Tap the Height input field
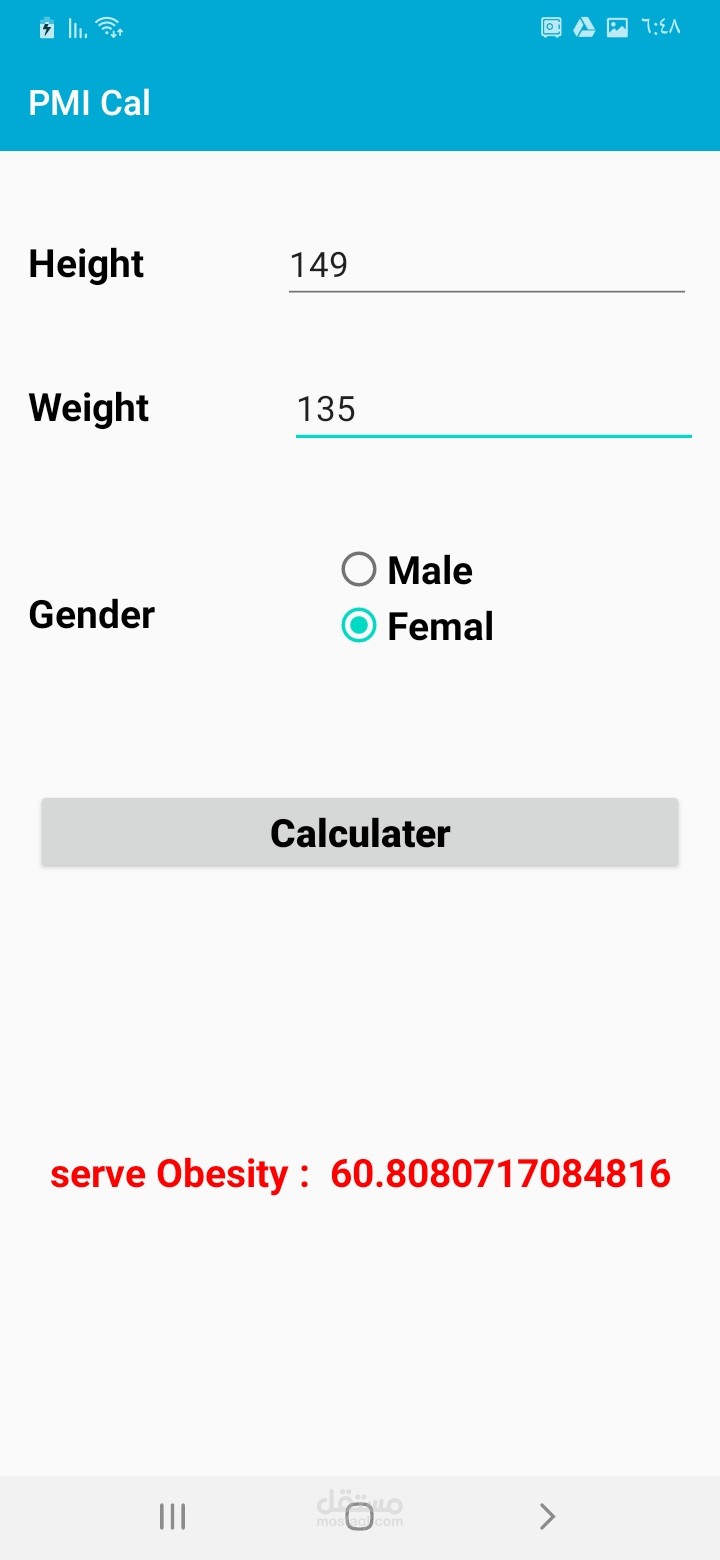This screenshot has height=1560, width=720. tap(486, 265)
